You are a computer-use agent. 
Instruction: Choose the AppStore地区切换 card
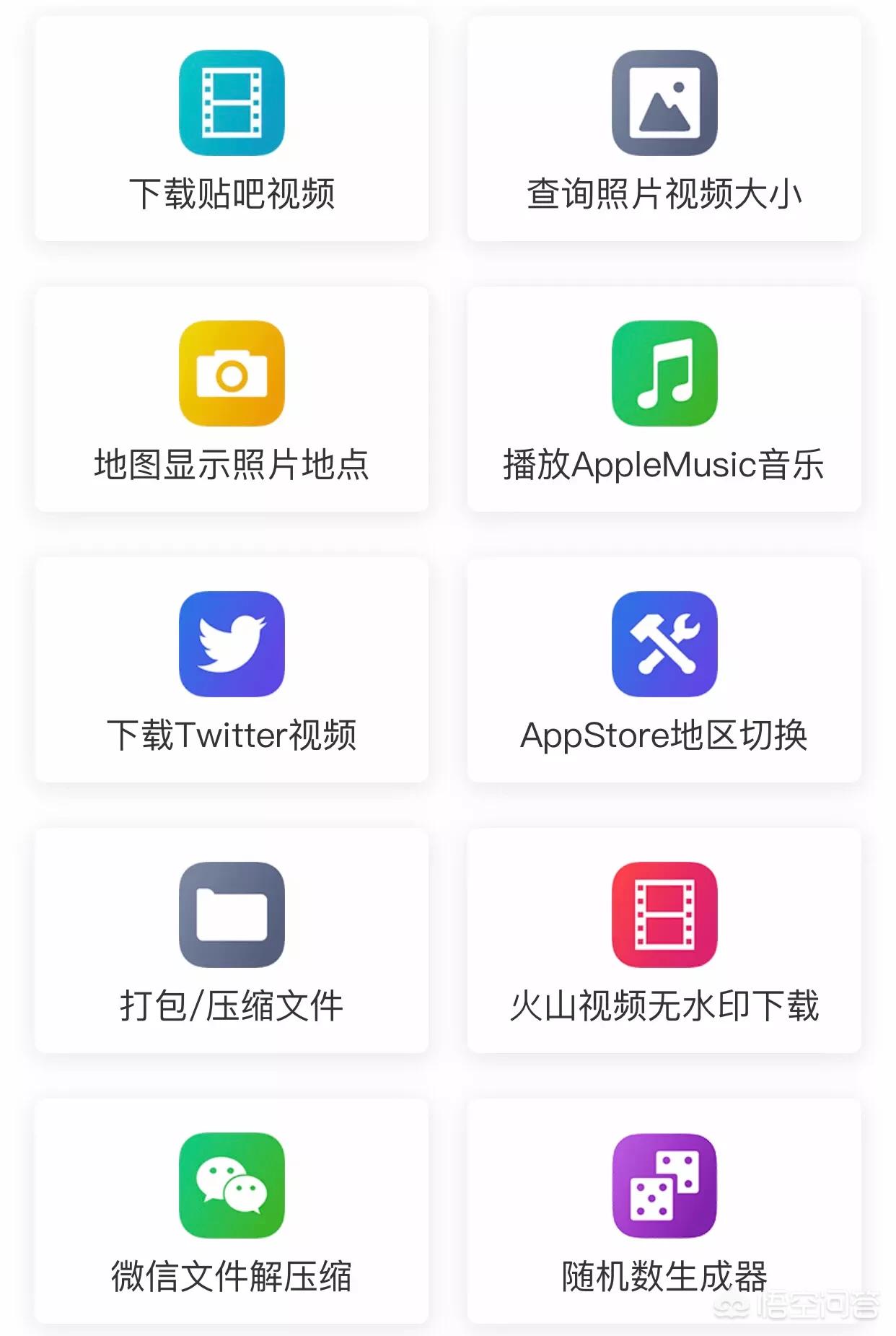(x=664, y=670)
